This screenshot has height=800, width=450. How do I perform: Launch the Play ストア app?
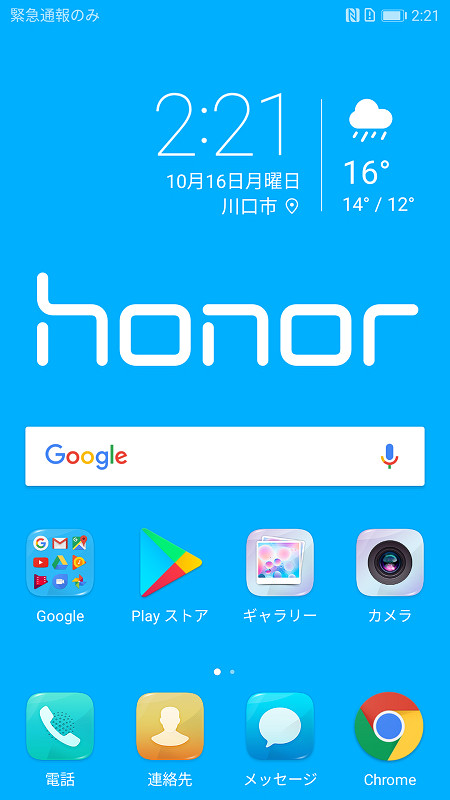(x=170, y=563)
